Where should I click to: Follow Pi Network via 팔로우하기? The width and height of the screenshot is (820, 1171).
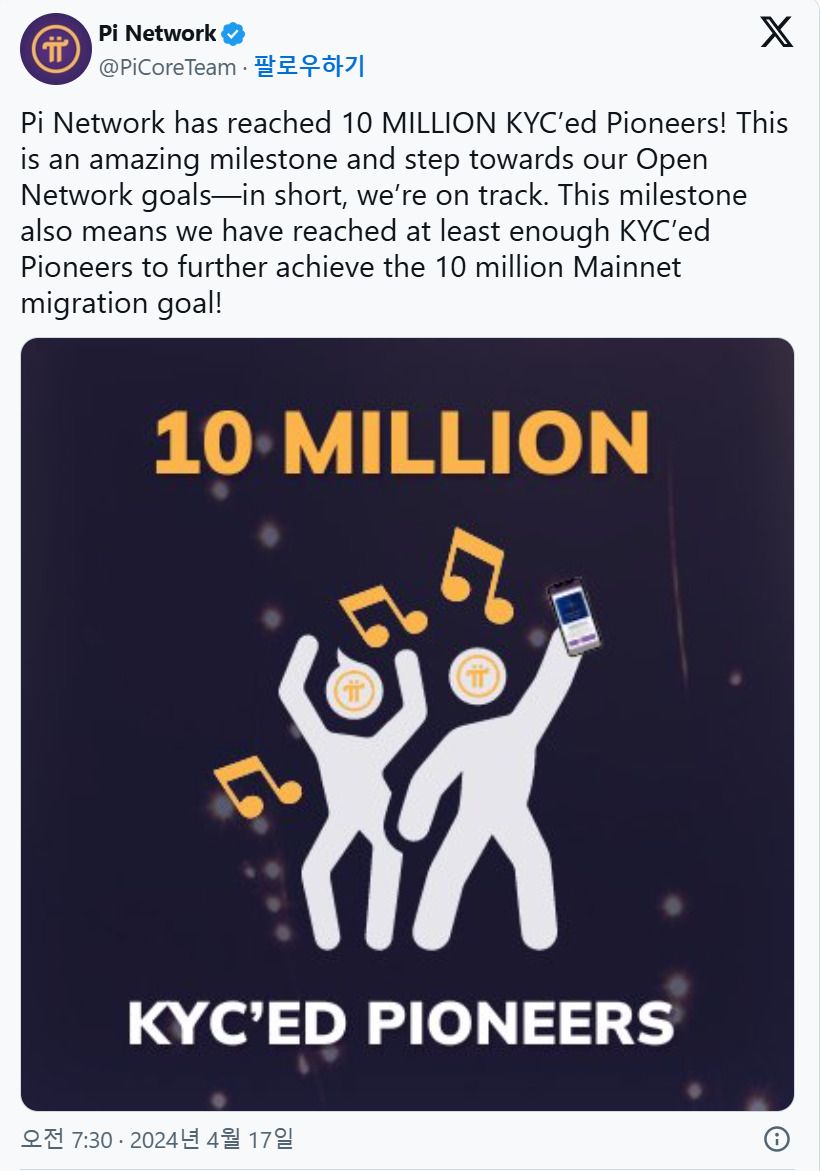tap(309, 67)
